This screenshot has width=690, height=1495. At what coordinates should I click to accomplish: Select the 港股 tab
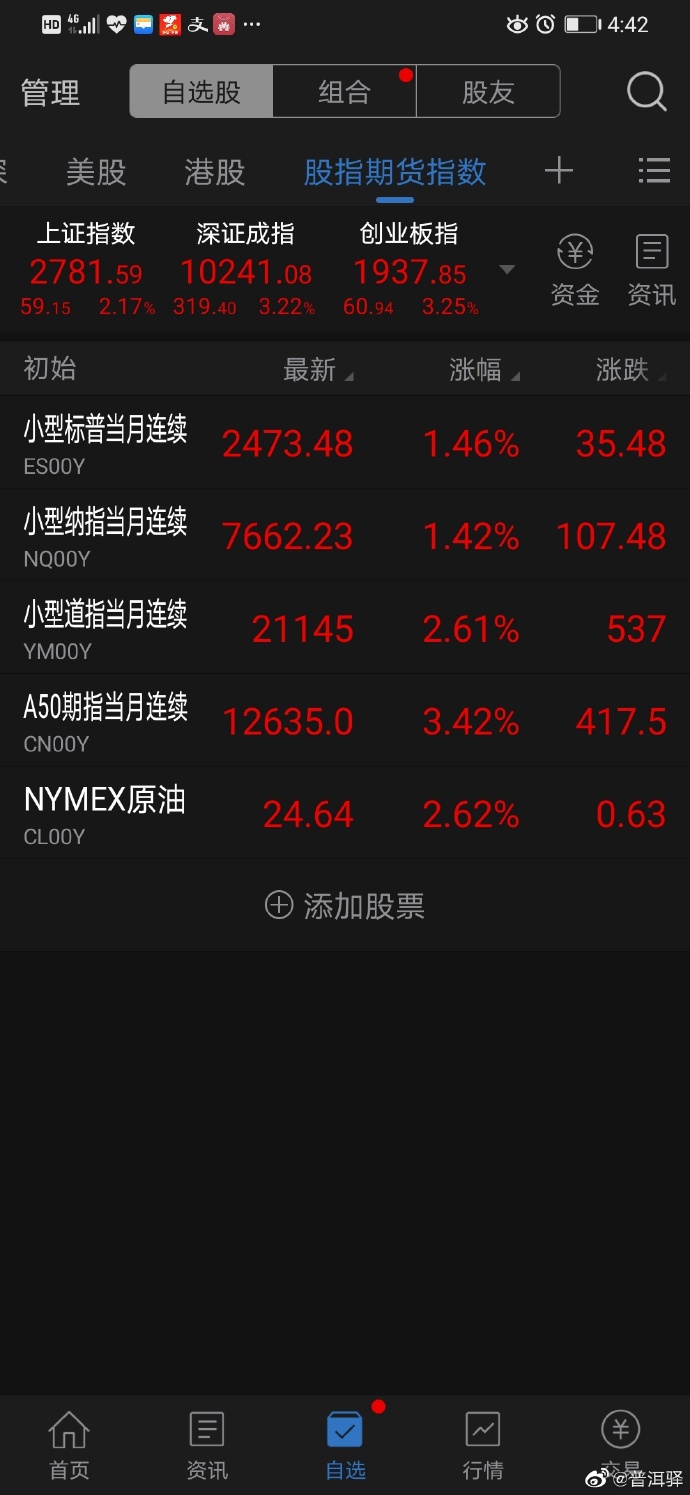tap(215, 172)
